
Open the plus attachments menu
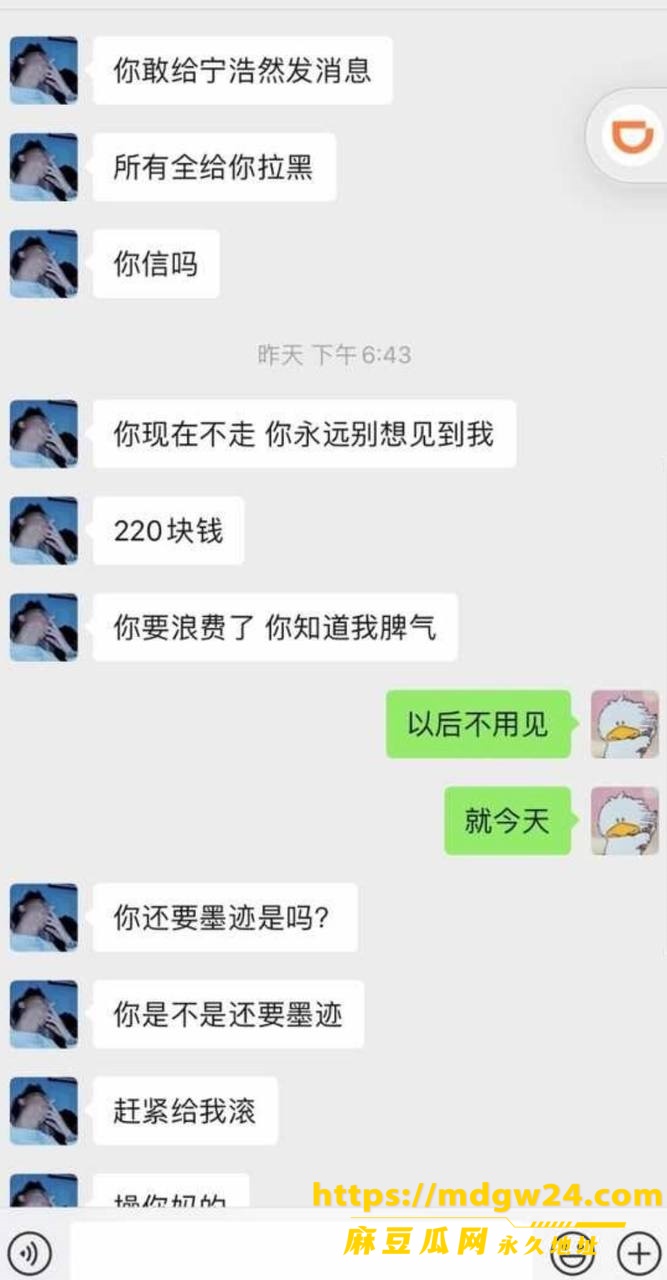(637, 1251)
